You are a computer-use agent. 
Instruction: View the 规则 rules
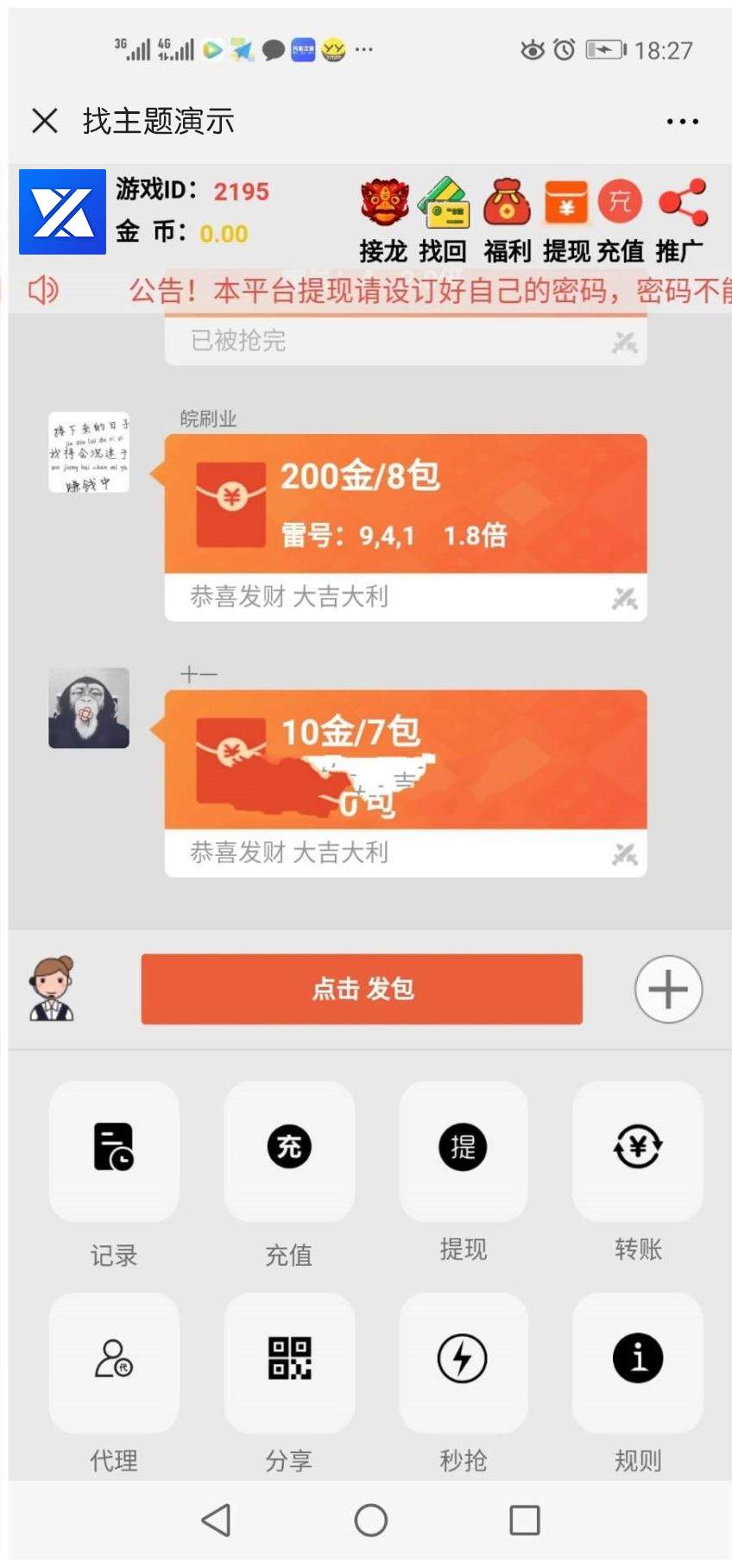pos(637,1362)
